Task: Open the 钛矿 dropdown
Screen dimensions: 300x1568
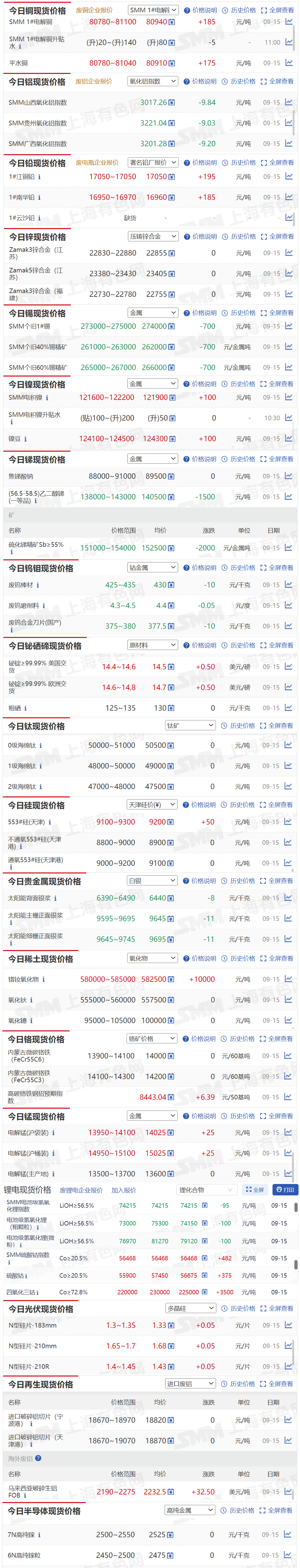Action: pyautogui.click(x=190, y=726)
